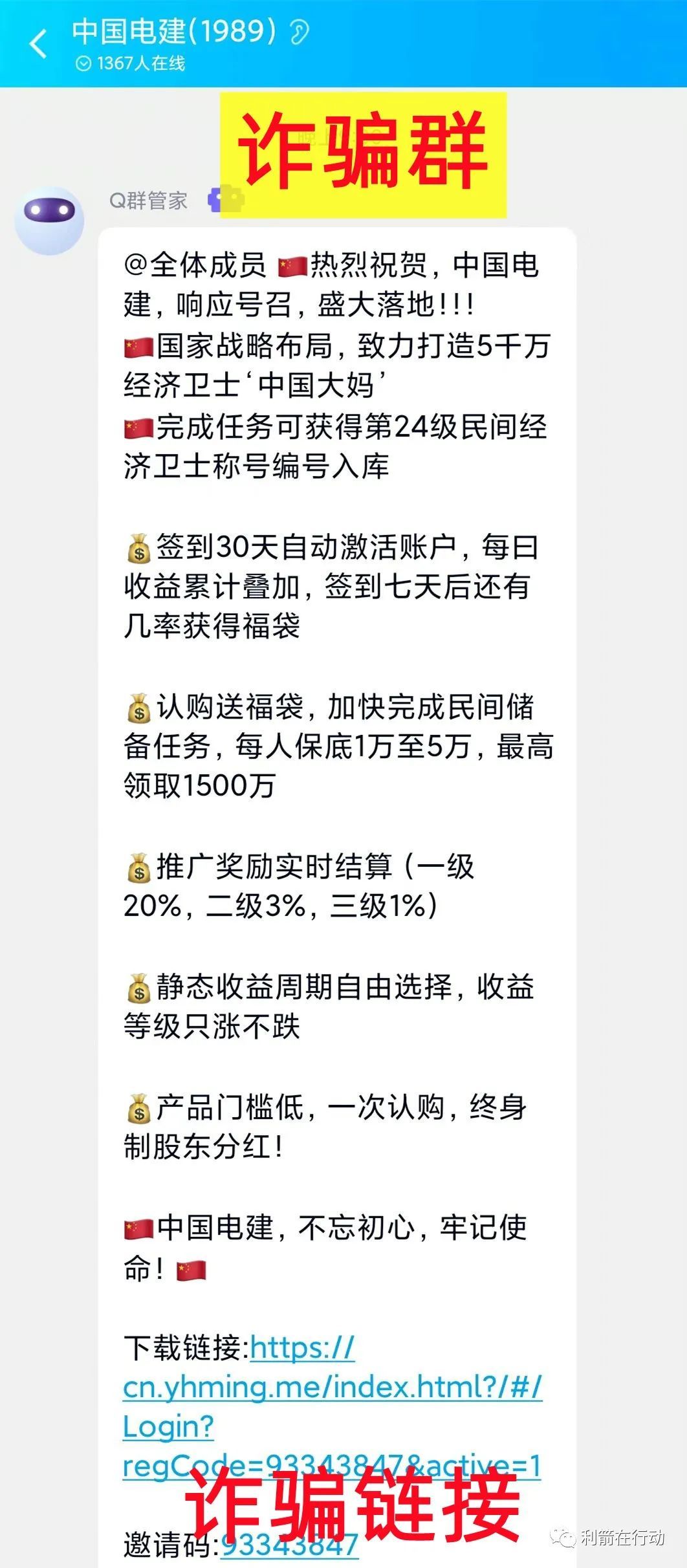Tap the @全体成员 mention text

click(x=193, y=265)
